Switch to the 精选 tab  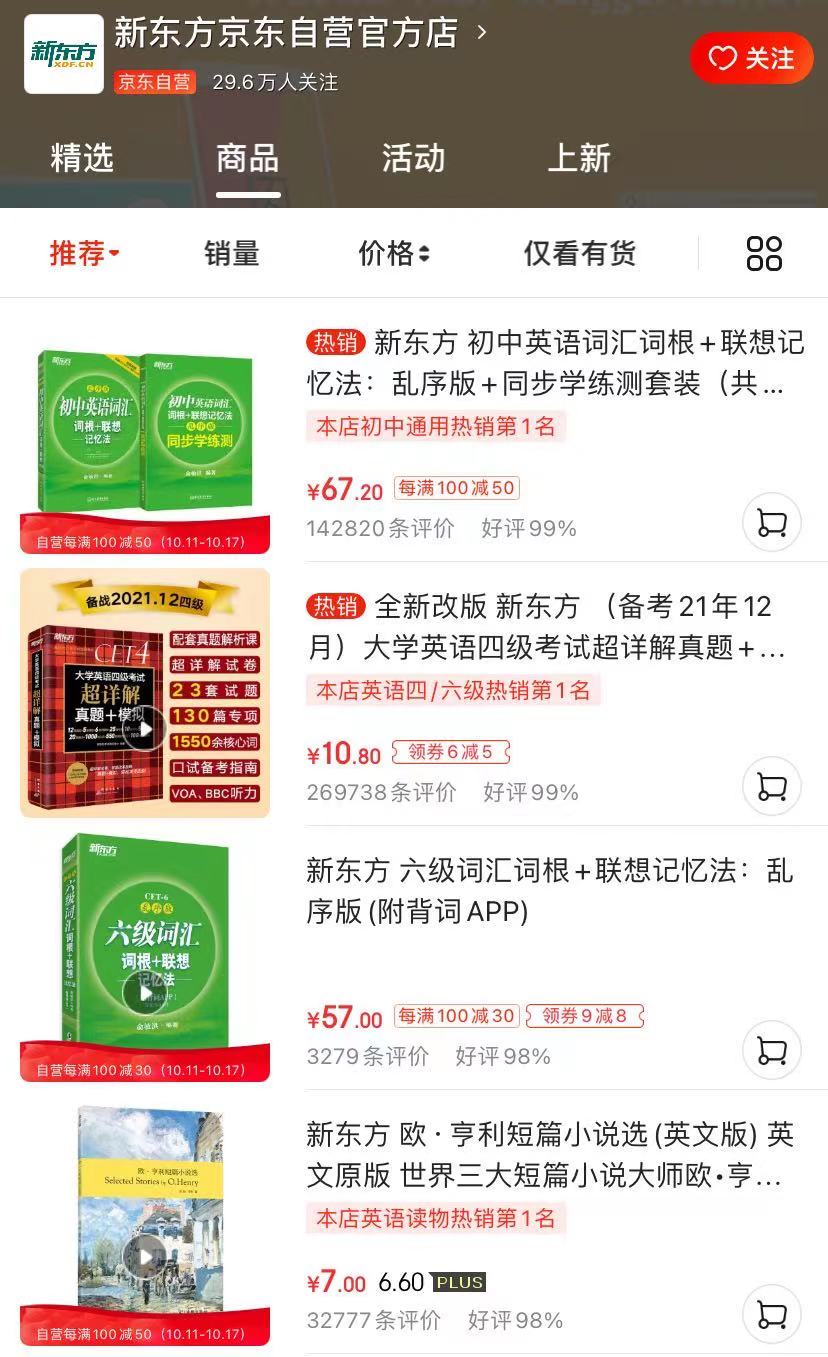click(82, 158)
